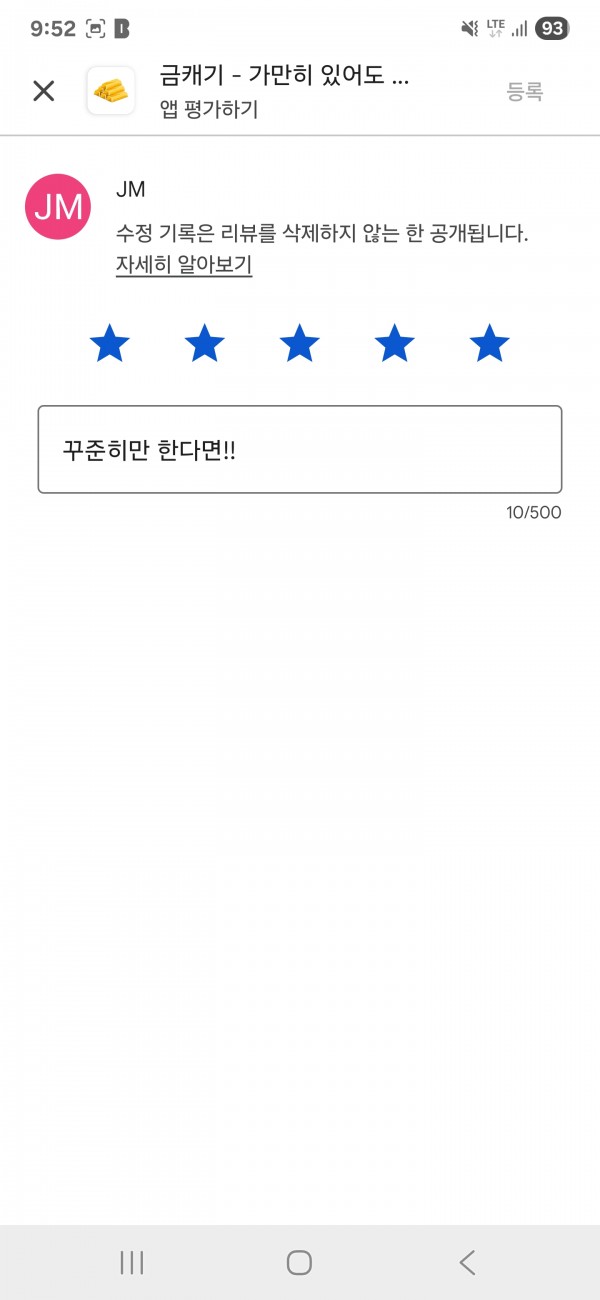This screenshot has height=1300, width=600.
Task: Set rating to one star
Action: (x=110, y=343)
